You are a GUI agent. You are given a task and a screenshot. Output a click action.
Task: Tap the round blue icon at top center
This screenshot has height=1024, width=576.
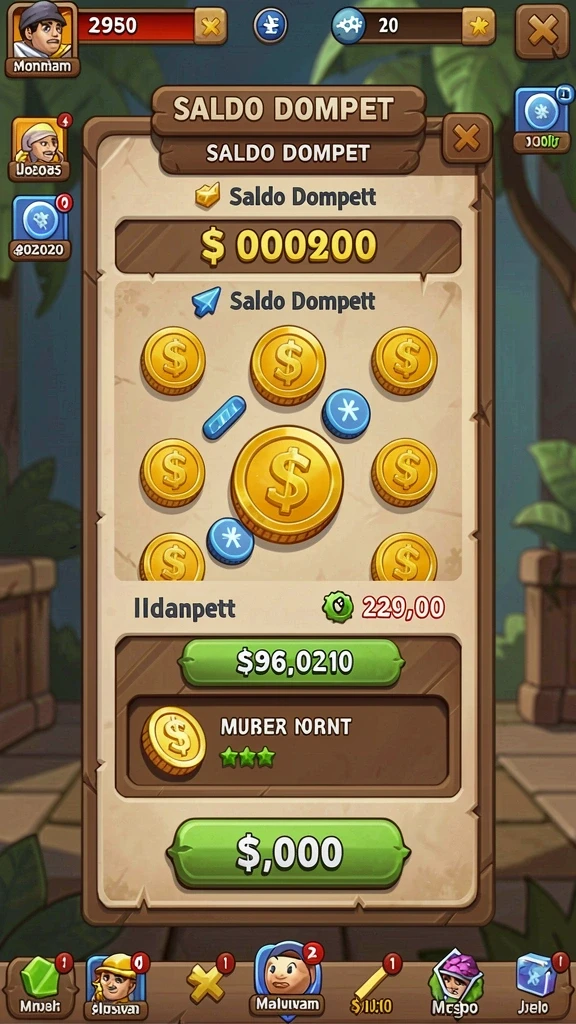coord(270,26)
